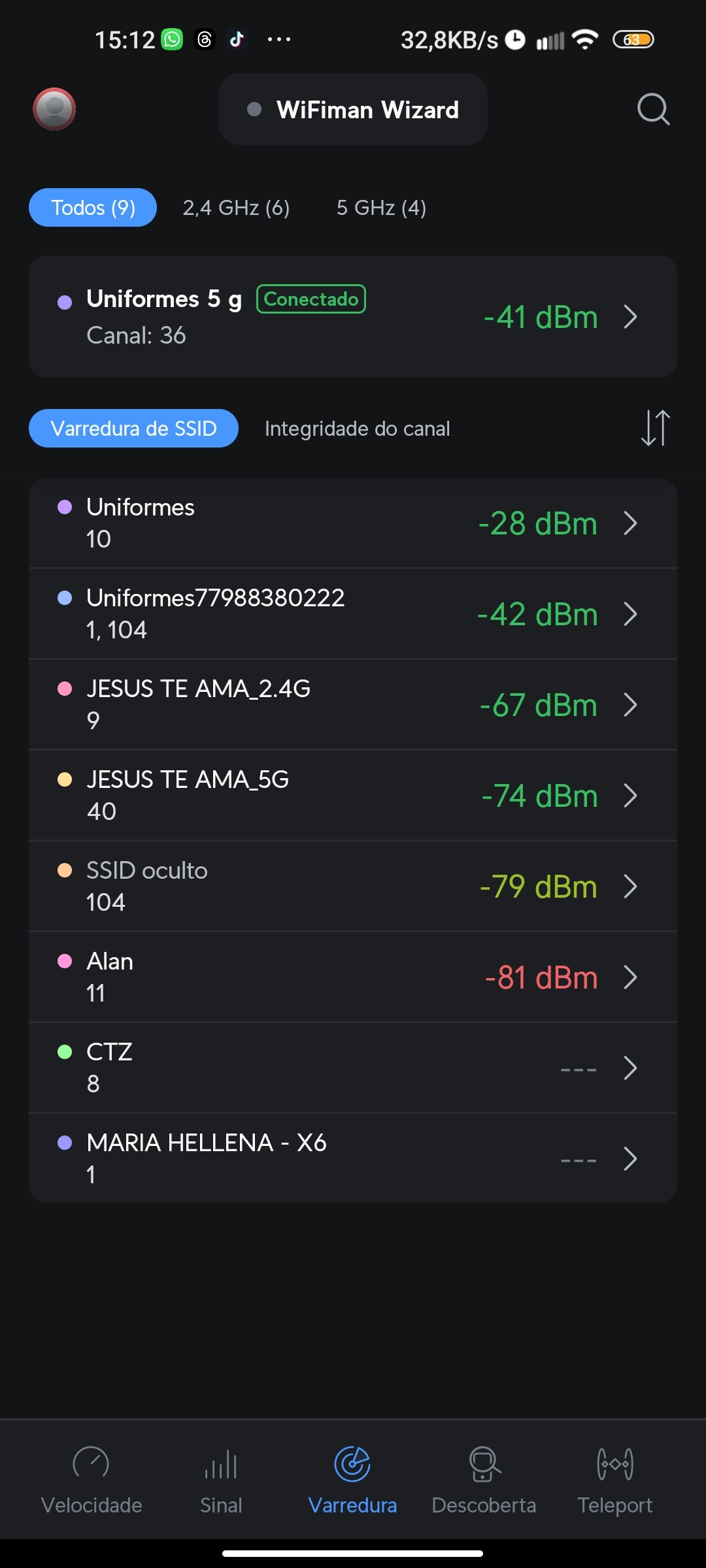
Task: Open MARIA HELLENA - X6 network
Action: [x=352, y=1159]
